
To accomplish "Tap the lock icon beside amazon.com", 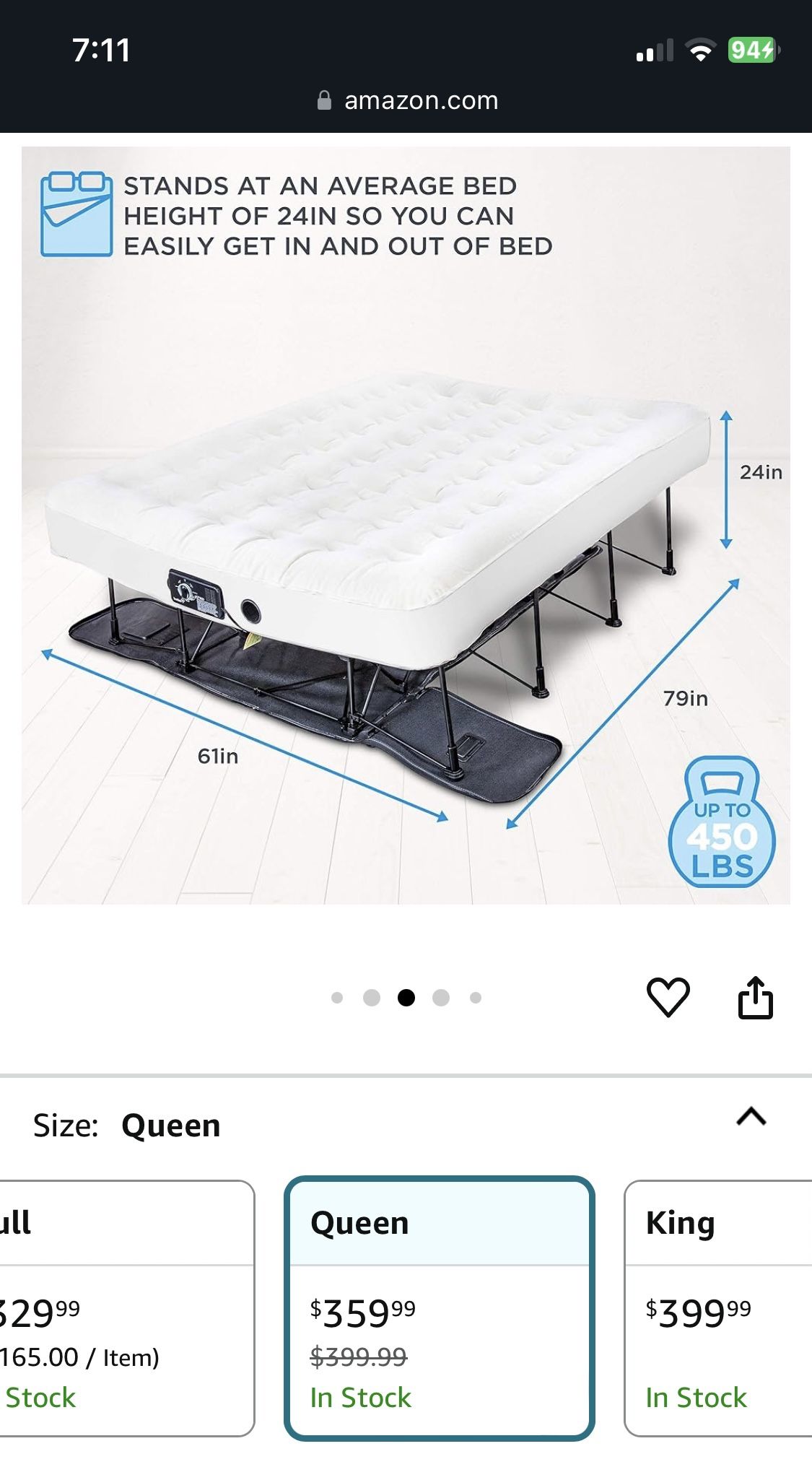I will click(x=324, y=100).
